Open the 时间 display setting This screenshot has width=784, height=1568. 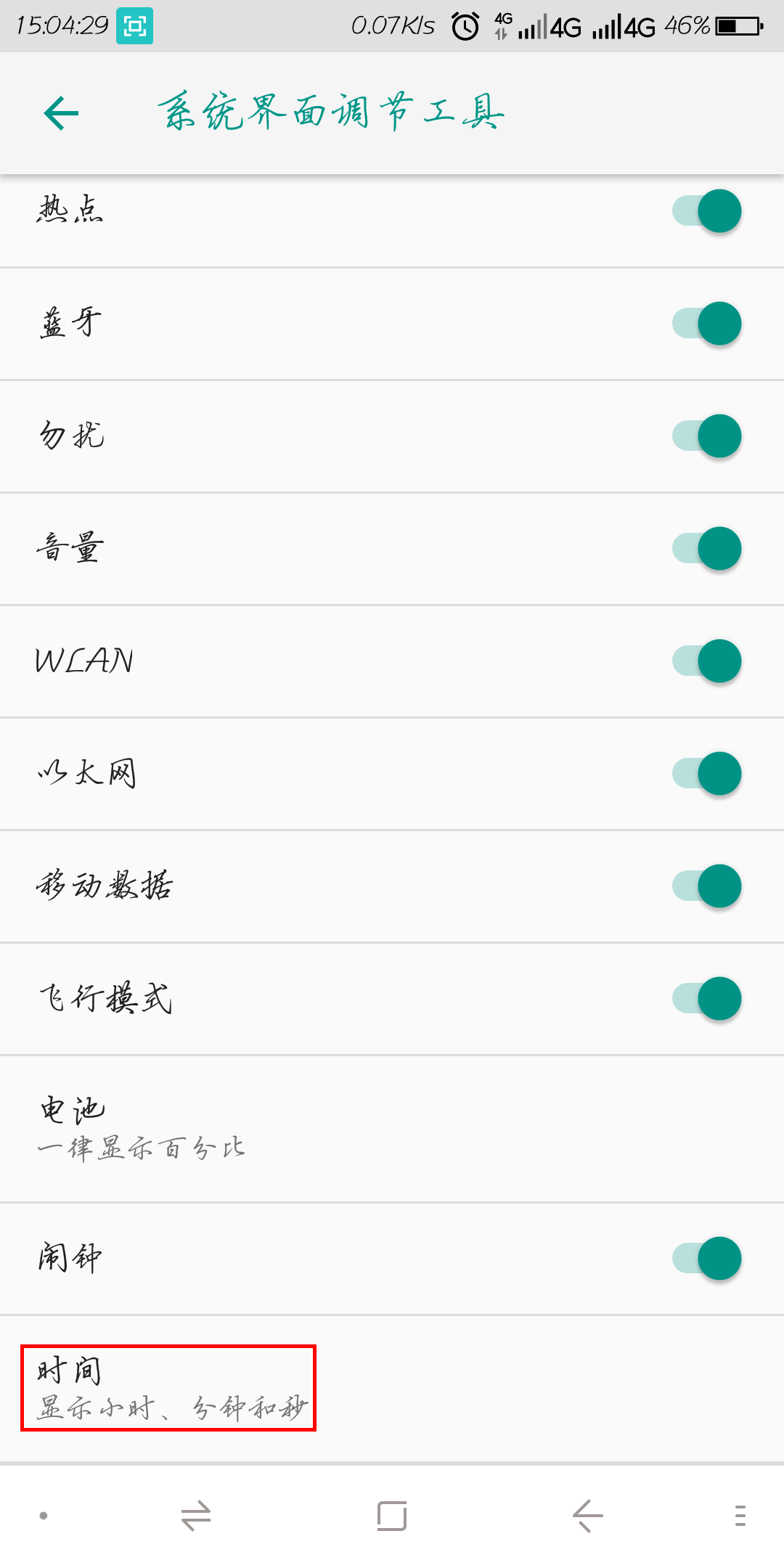[x=168, y=1388]
